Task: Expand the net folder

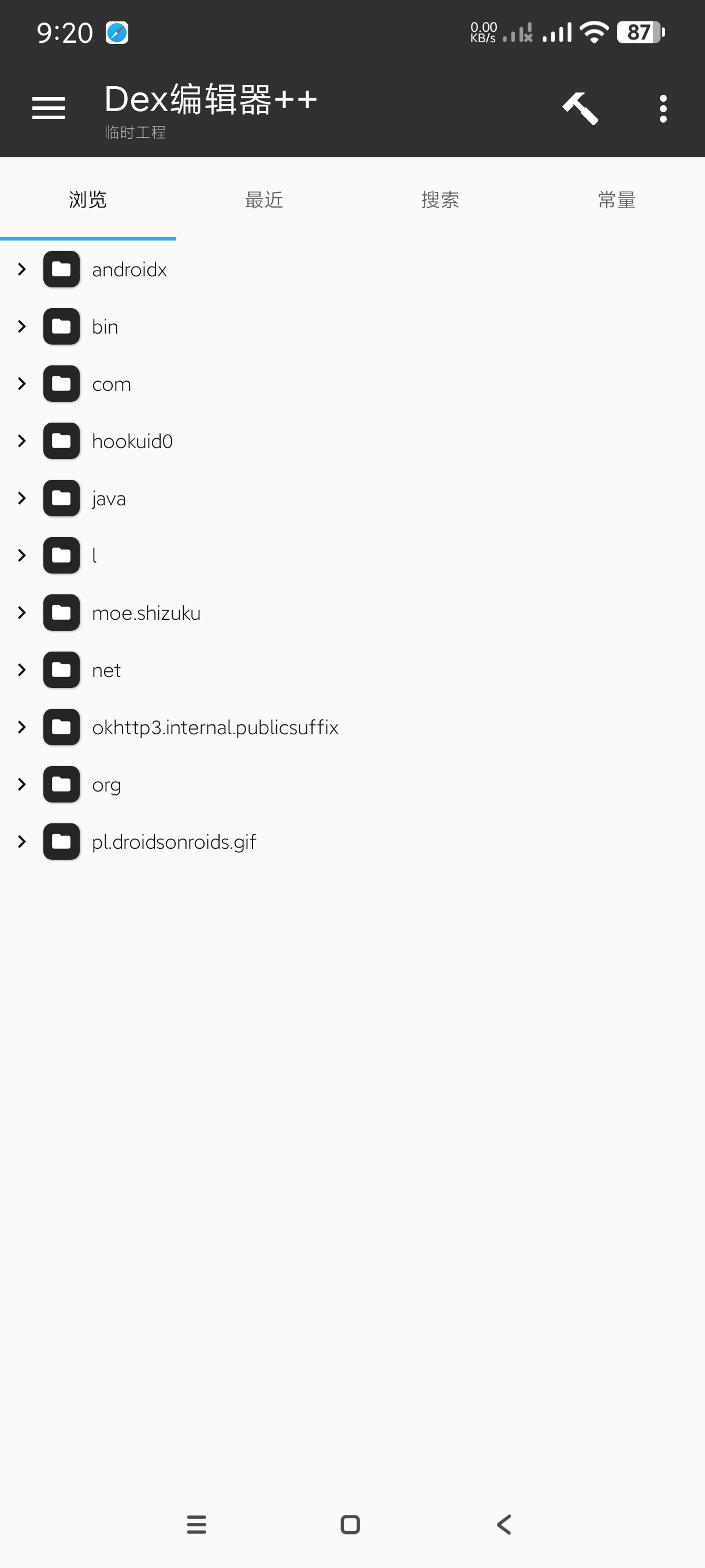Action: pyautogui.click(x=23, y=670)
